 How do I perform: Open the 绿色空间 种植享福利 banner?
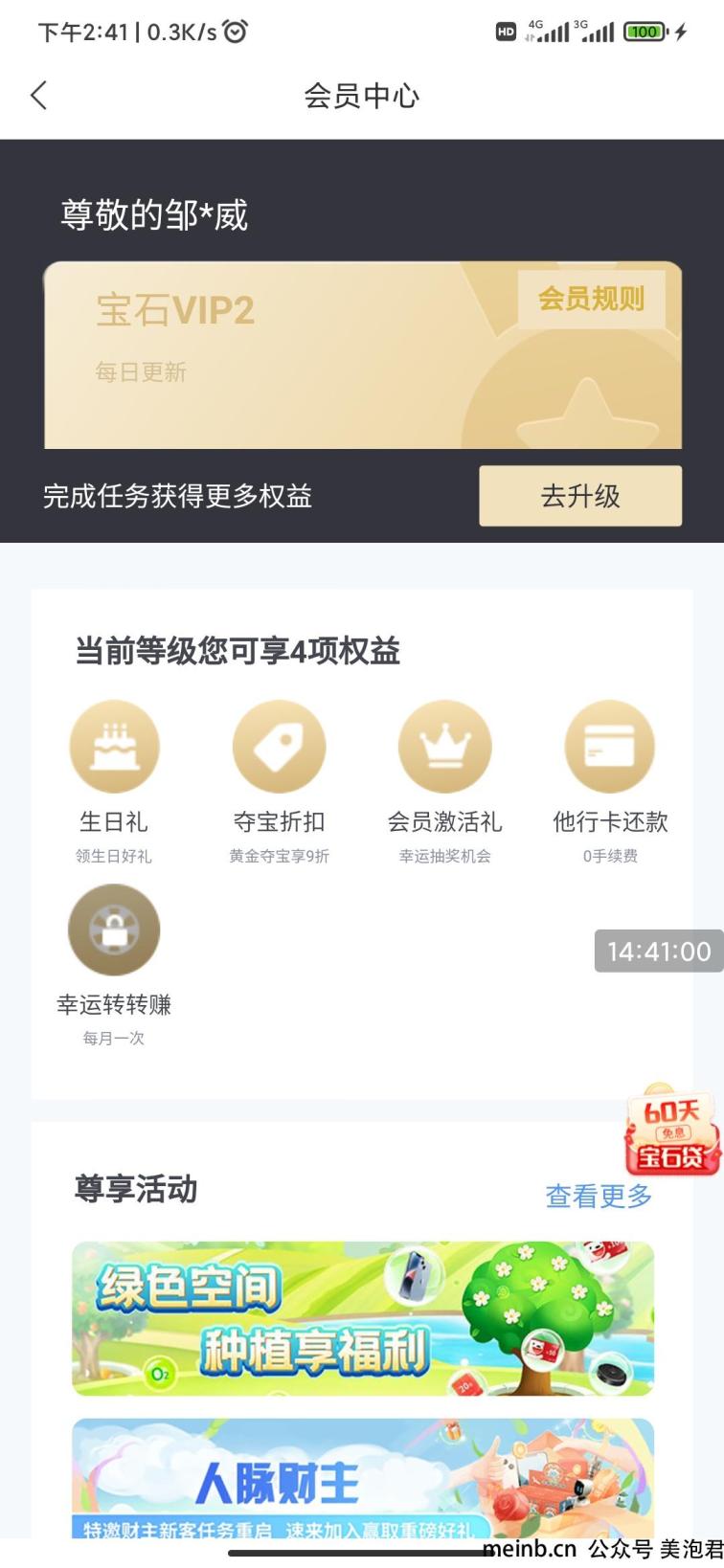(x=363, y=1318)
